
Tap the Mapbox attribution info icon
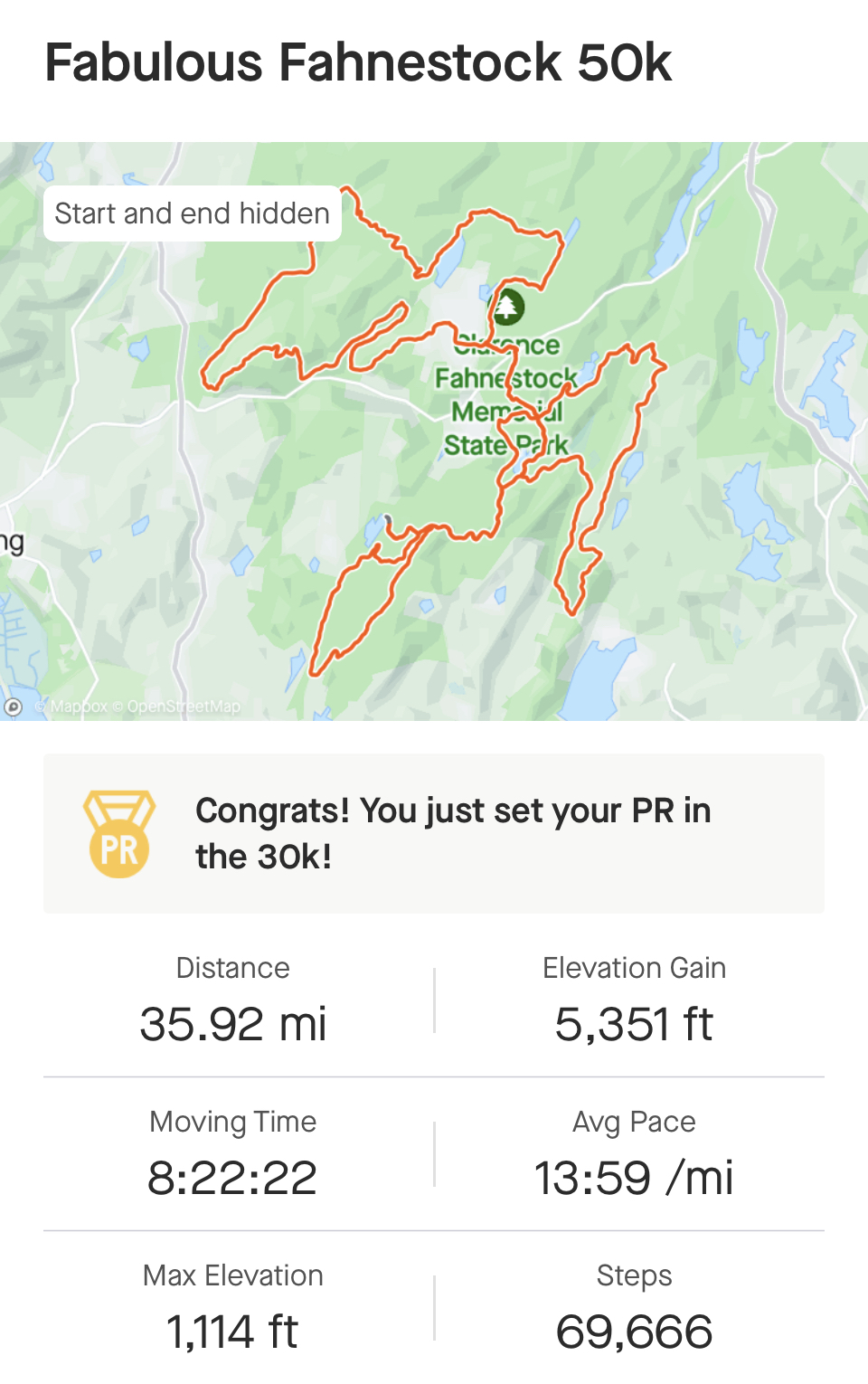coord(14,706)
